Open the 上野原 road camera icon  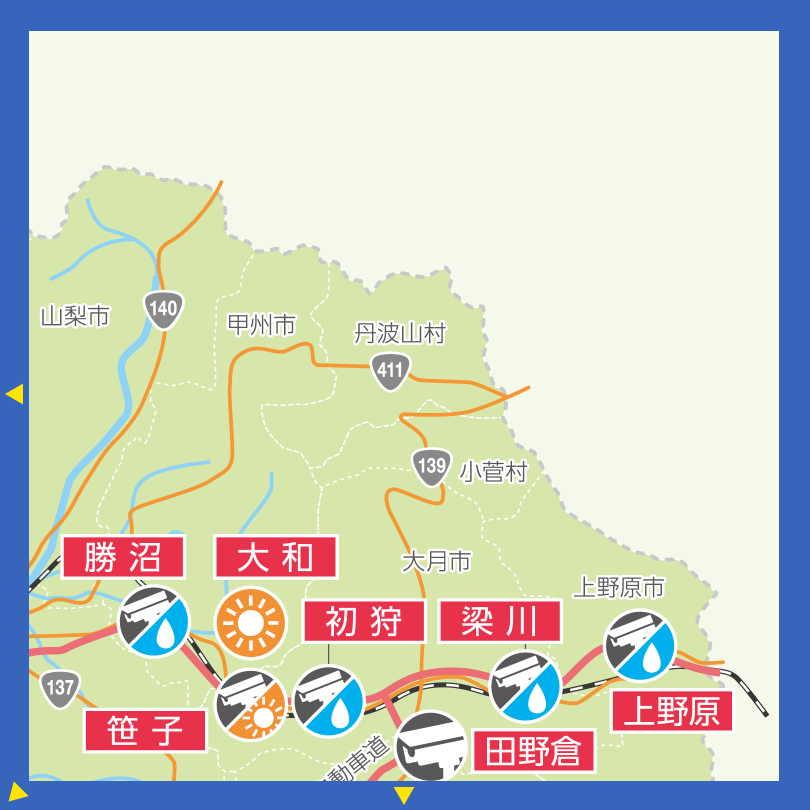pyautogui.click(x=640, y=646)
